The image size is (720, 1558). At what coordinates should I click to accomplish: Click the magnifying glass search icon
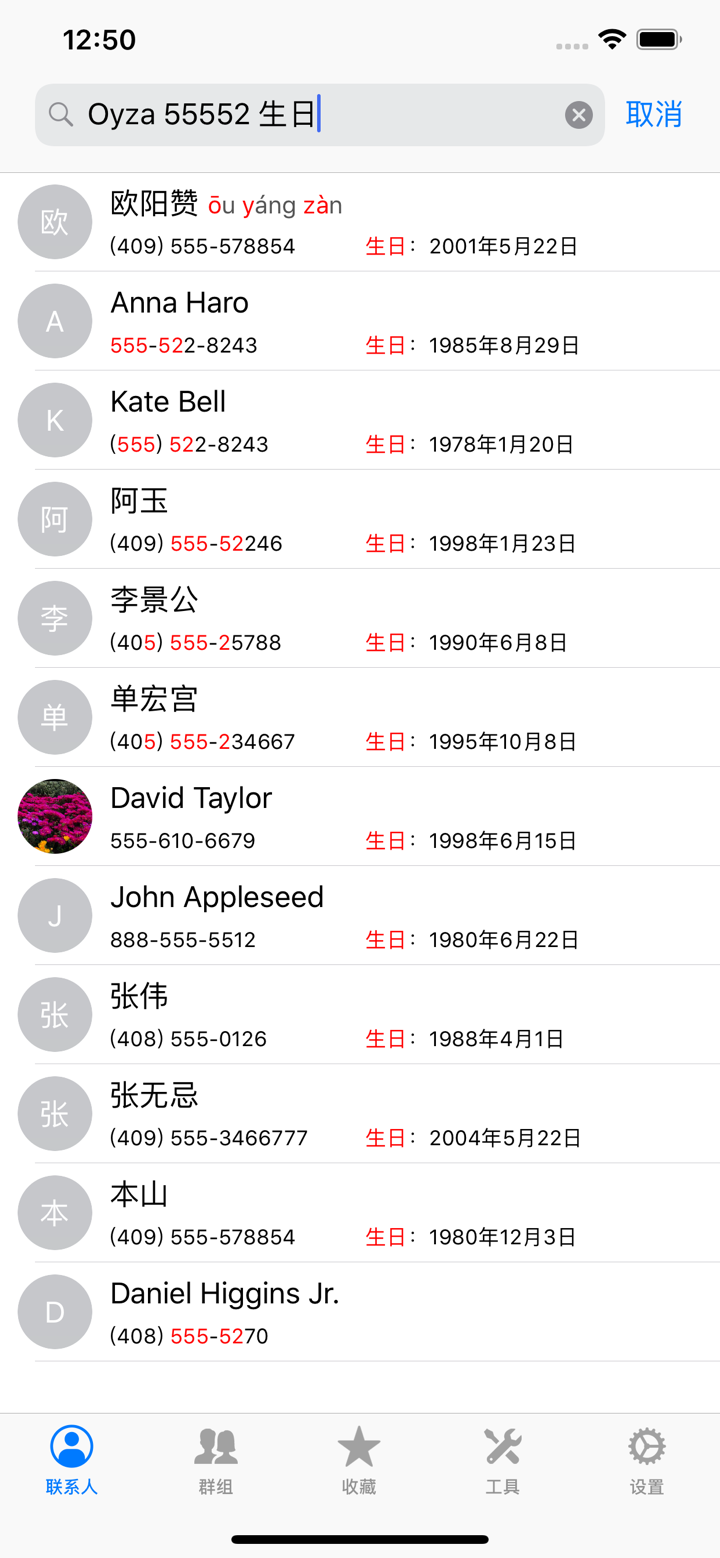click(60, 114)
